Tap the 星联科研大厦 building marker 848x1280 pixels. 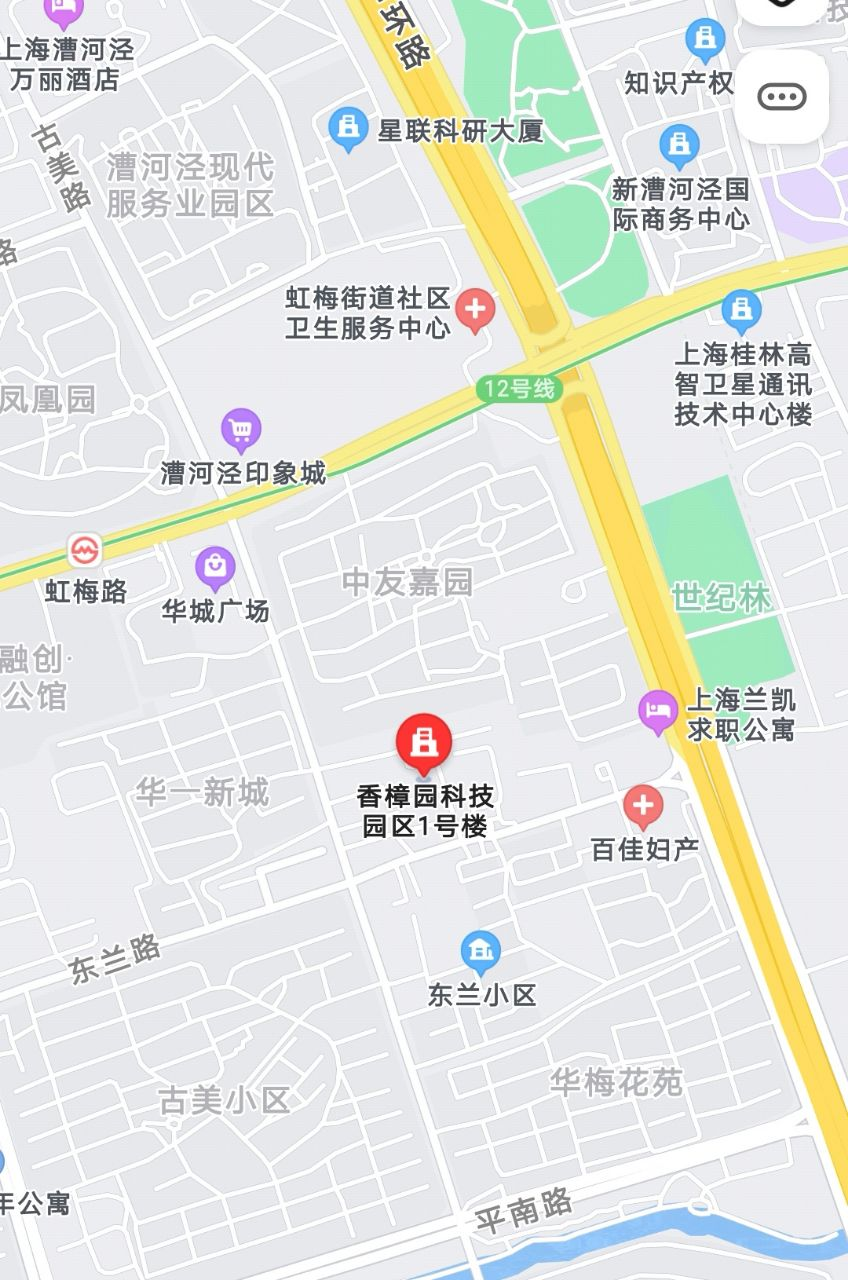[x=348, y=129]
